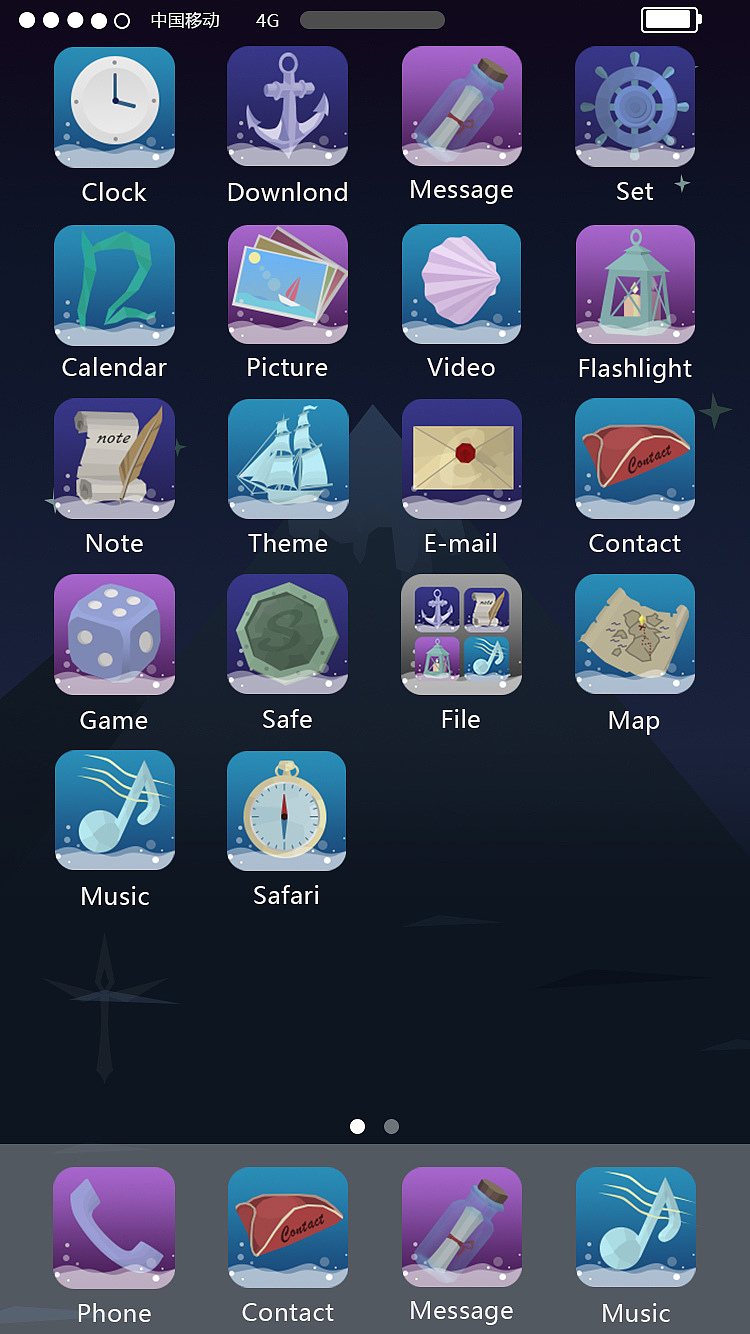The width and height of the screenshot is (750, 1334).
Task: Open the Map app
Action: tap(634, 634)
